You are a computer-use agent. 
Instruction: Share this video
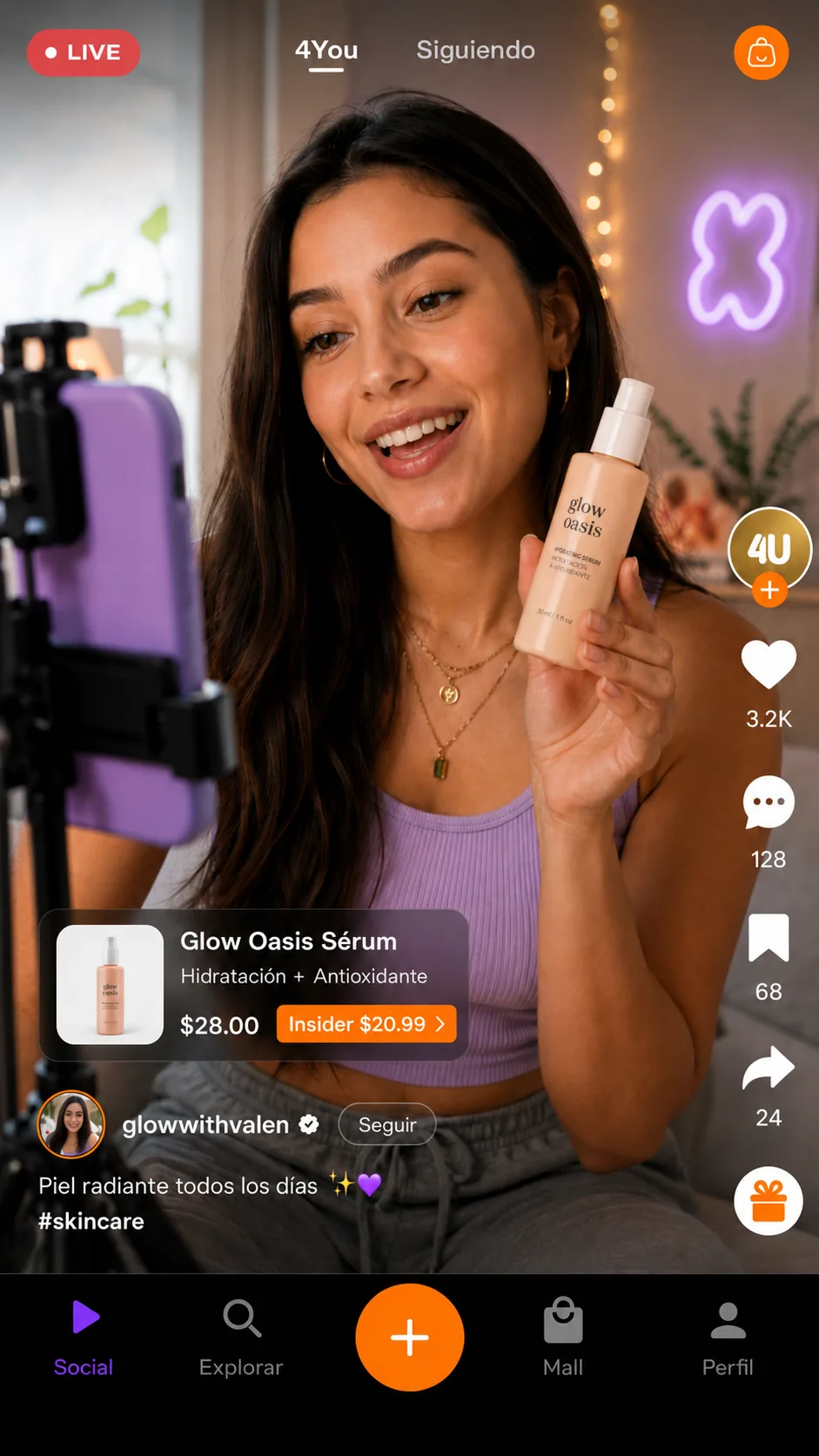tap(769, 1068)
